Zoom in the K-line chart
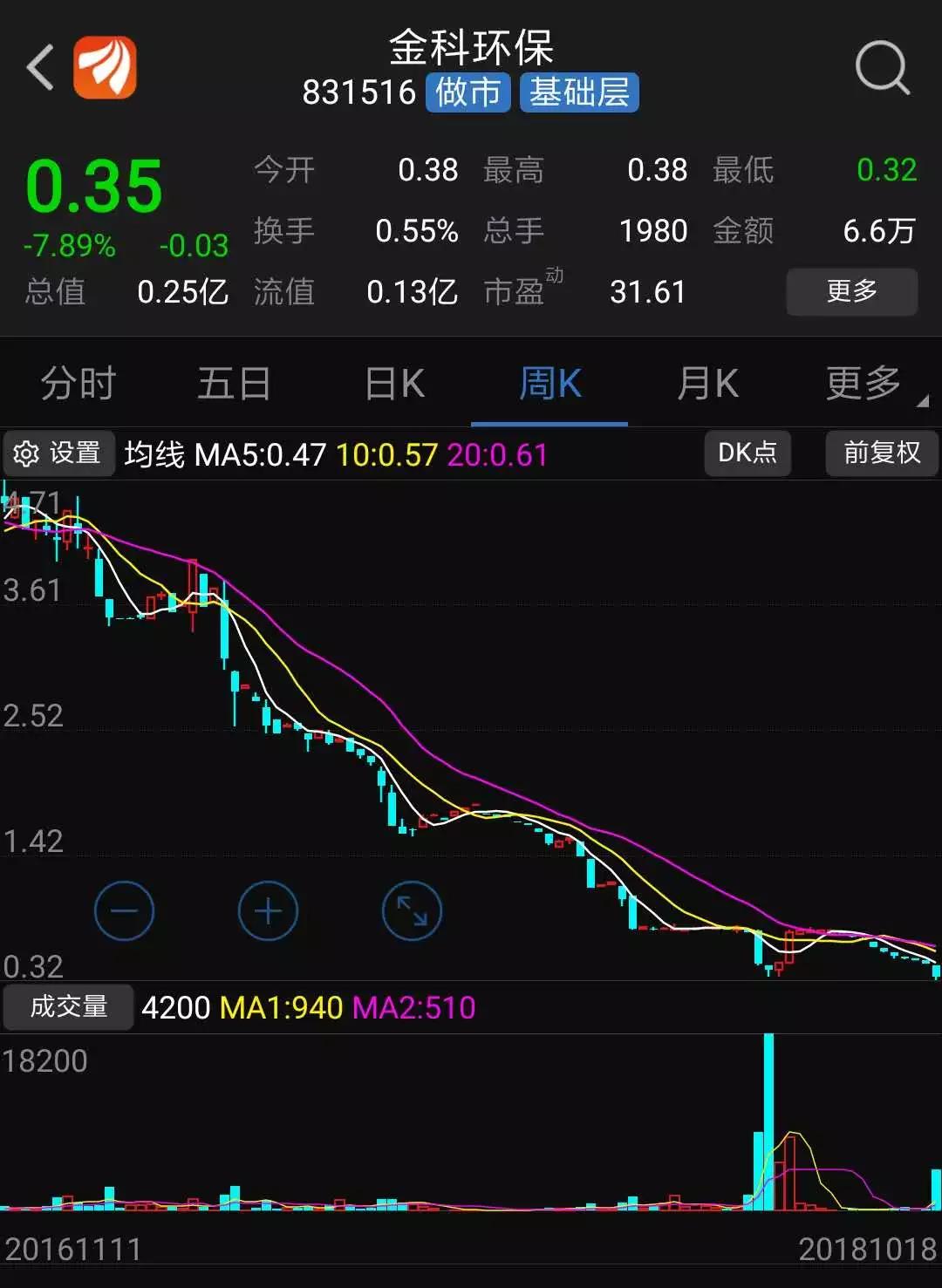 point(268,911)
